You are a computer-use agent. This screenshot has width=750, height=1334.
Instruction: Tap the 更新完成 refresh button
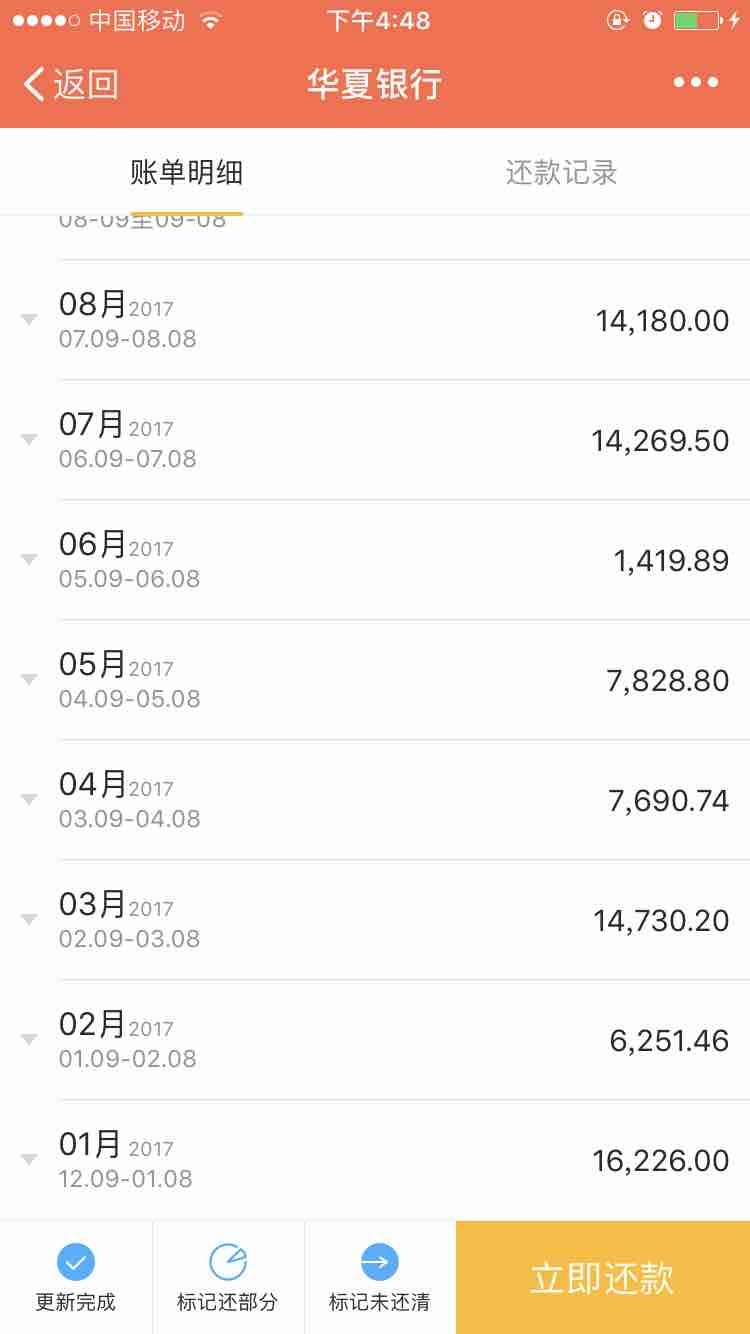click(76, 1277)
